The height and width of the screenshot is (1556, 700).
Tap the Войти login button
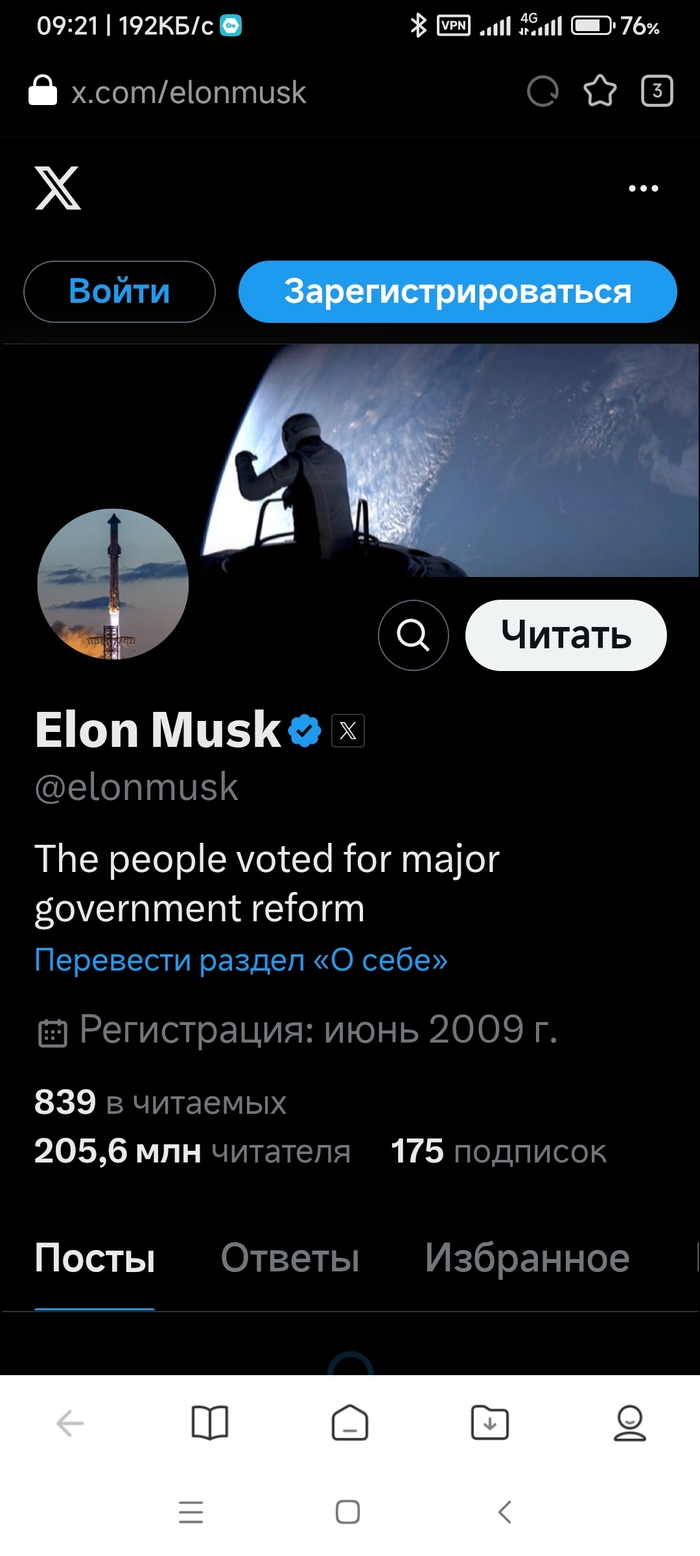point(119,292)
